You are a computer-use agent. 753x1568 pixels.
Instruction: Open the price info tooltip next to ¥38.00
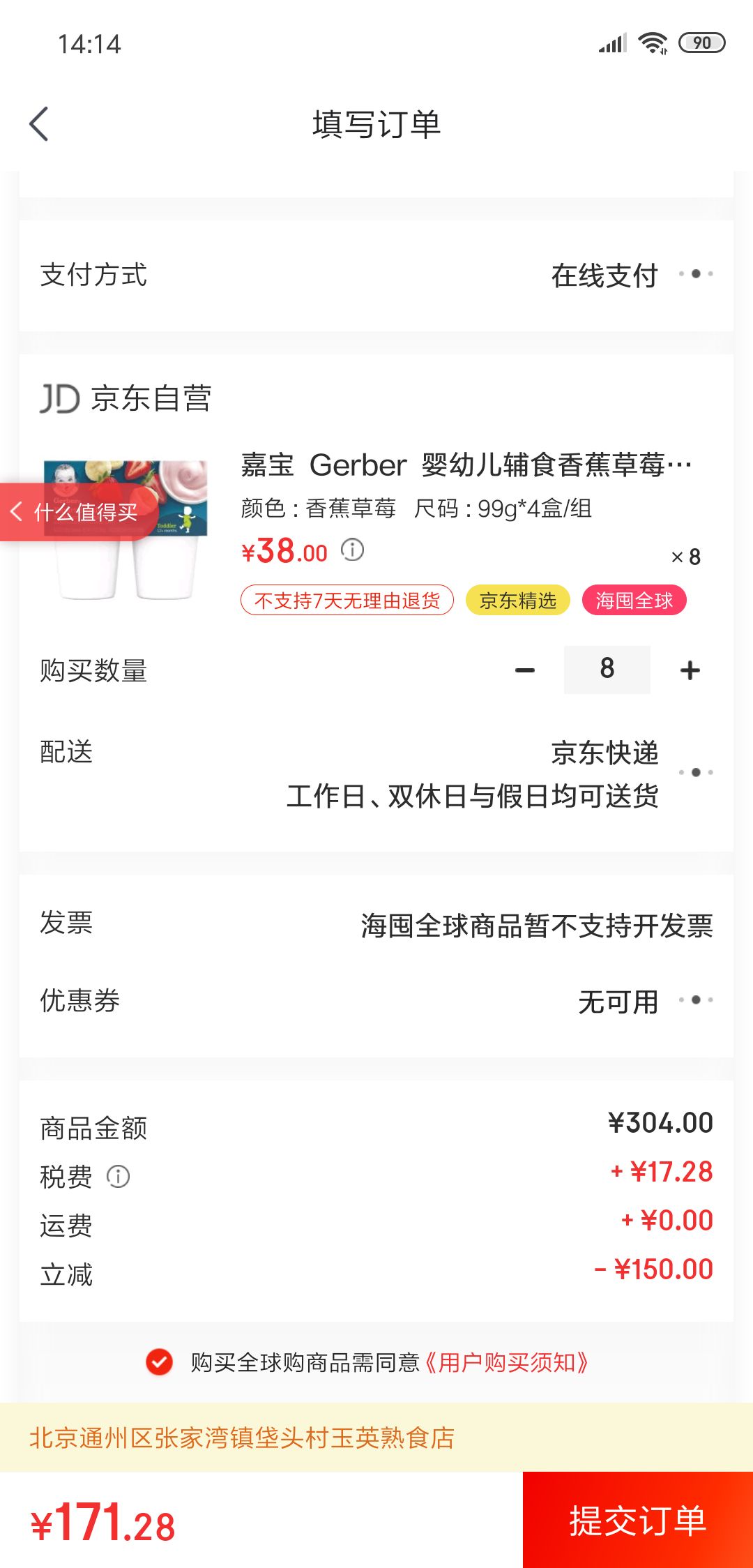353,550
